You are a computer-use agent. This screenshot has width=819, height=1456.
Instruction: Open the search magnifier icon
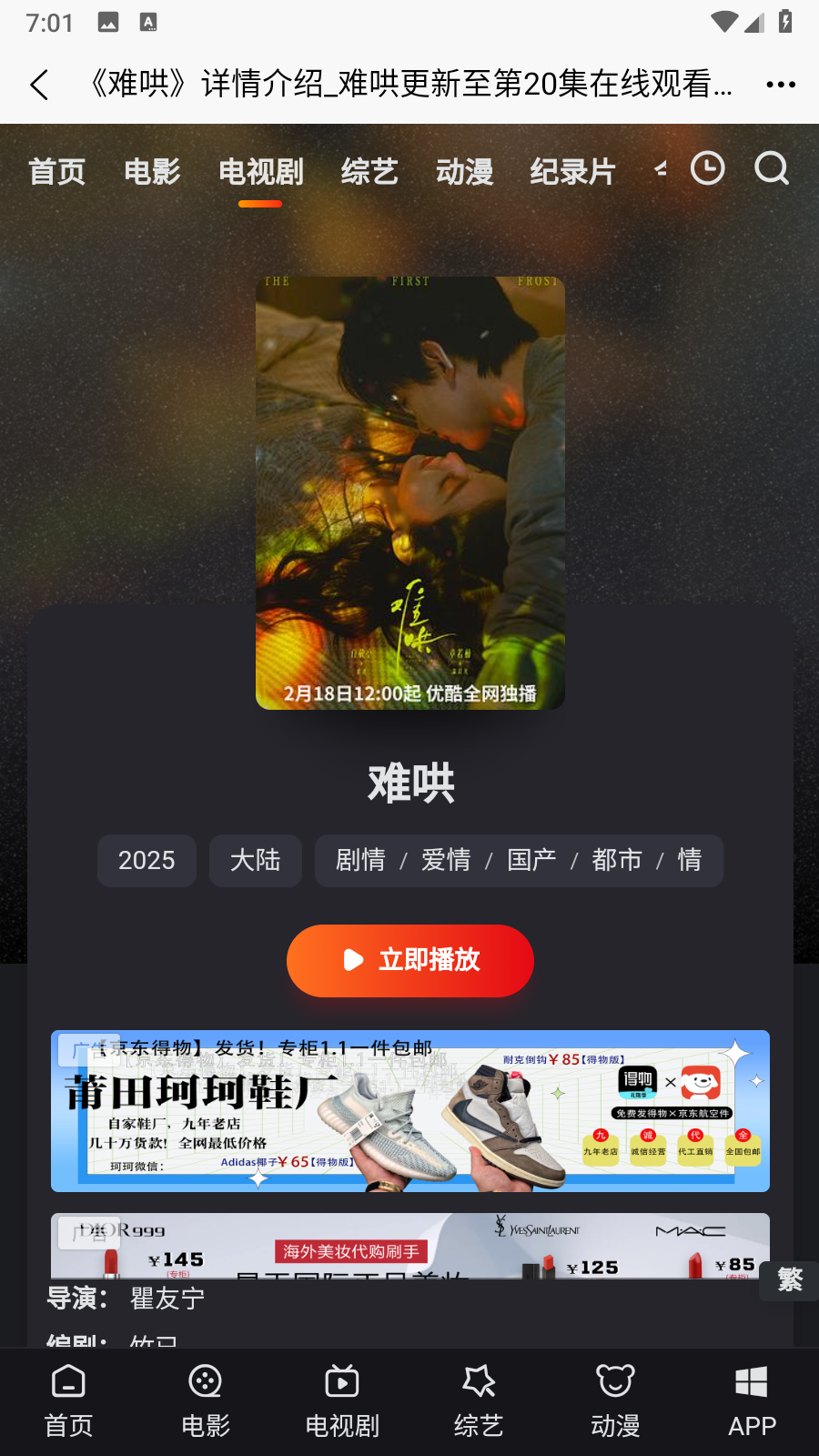tap(772, 168)
